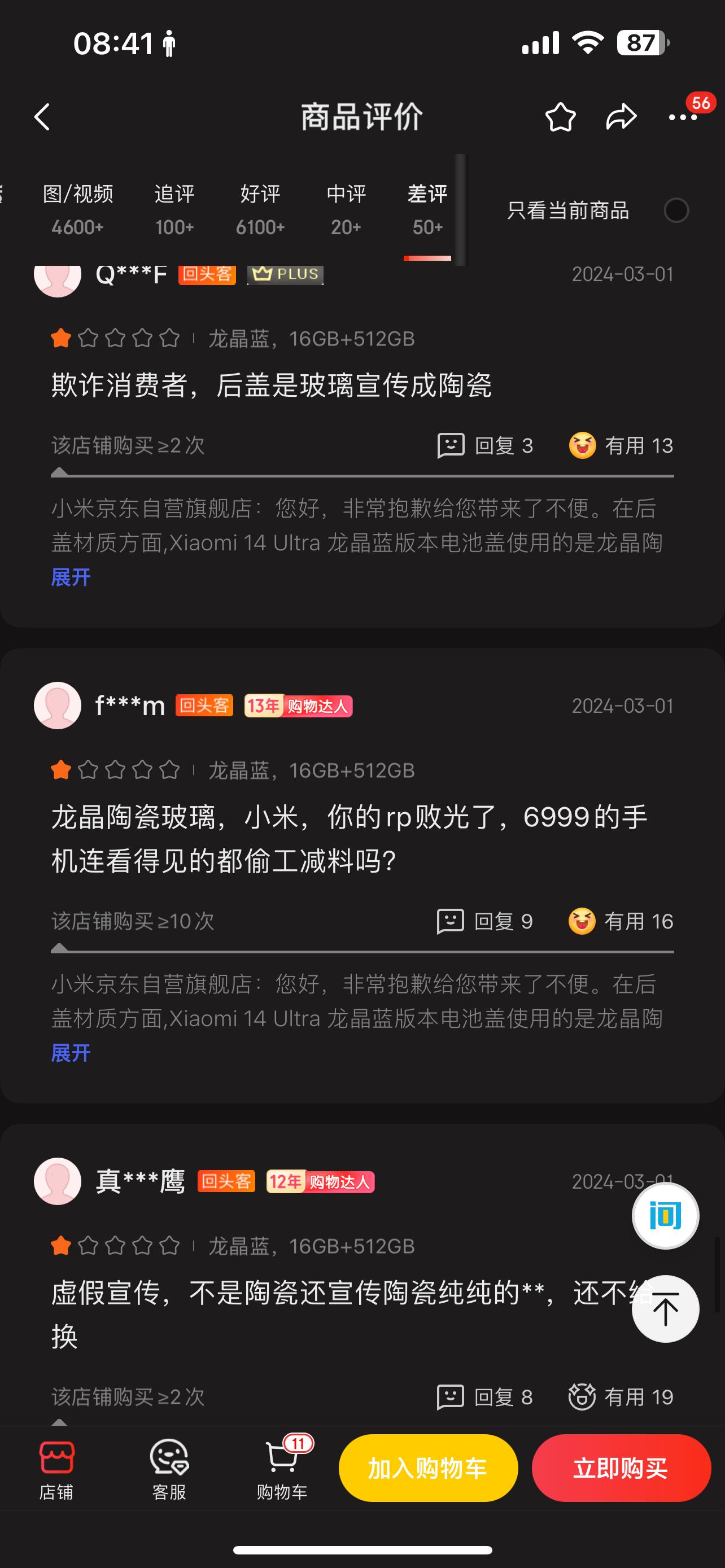Switch to the 图/视频 reviews tab
This screenshot has height=1568, width=725.
click(x=78, y=209)
